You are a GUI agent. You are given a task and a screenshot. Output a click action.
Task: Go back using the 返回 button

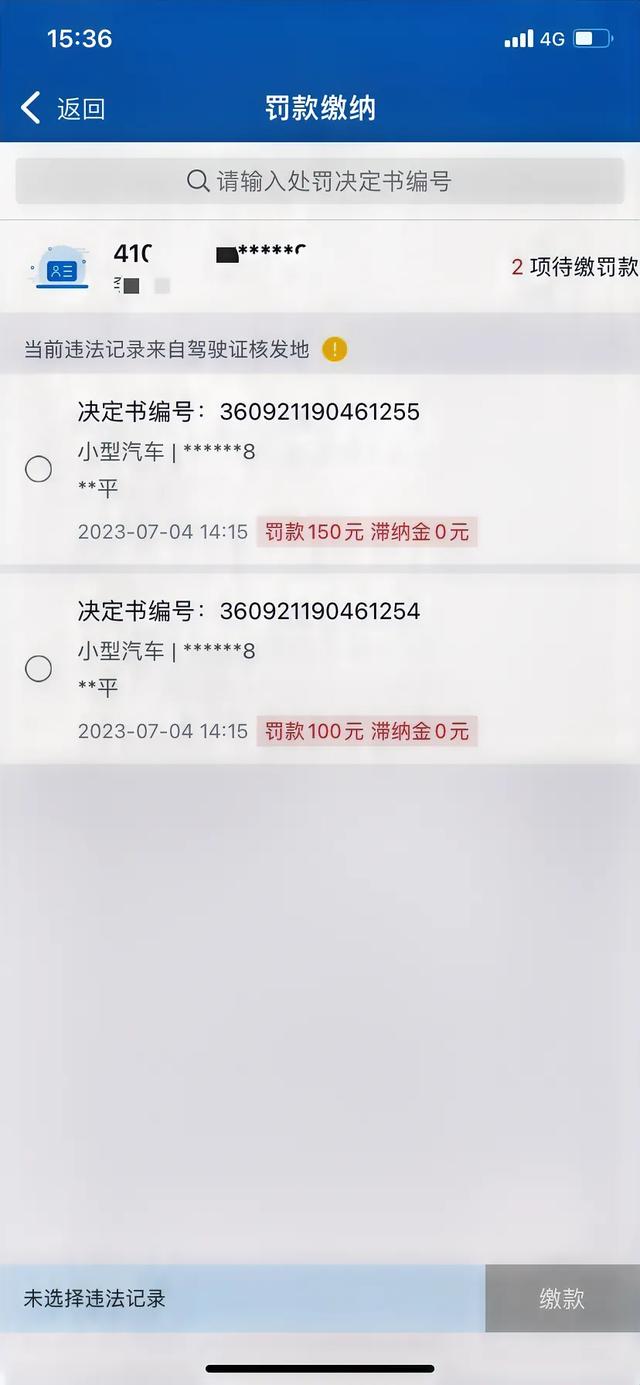pos(62,108)
